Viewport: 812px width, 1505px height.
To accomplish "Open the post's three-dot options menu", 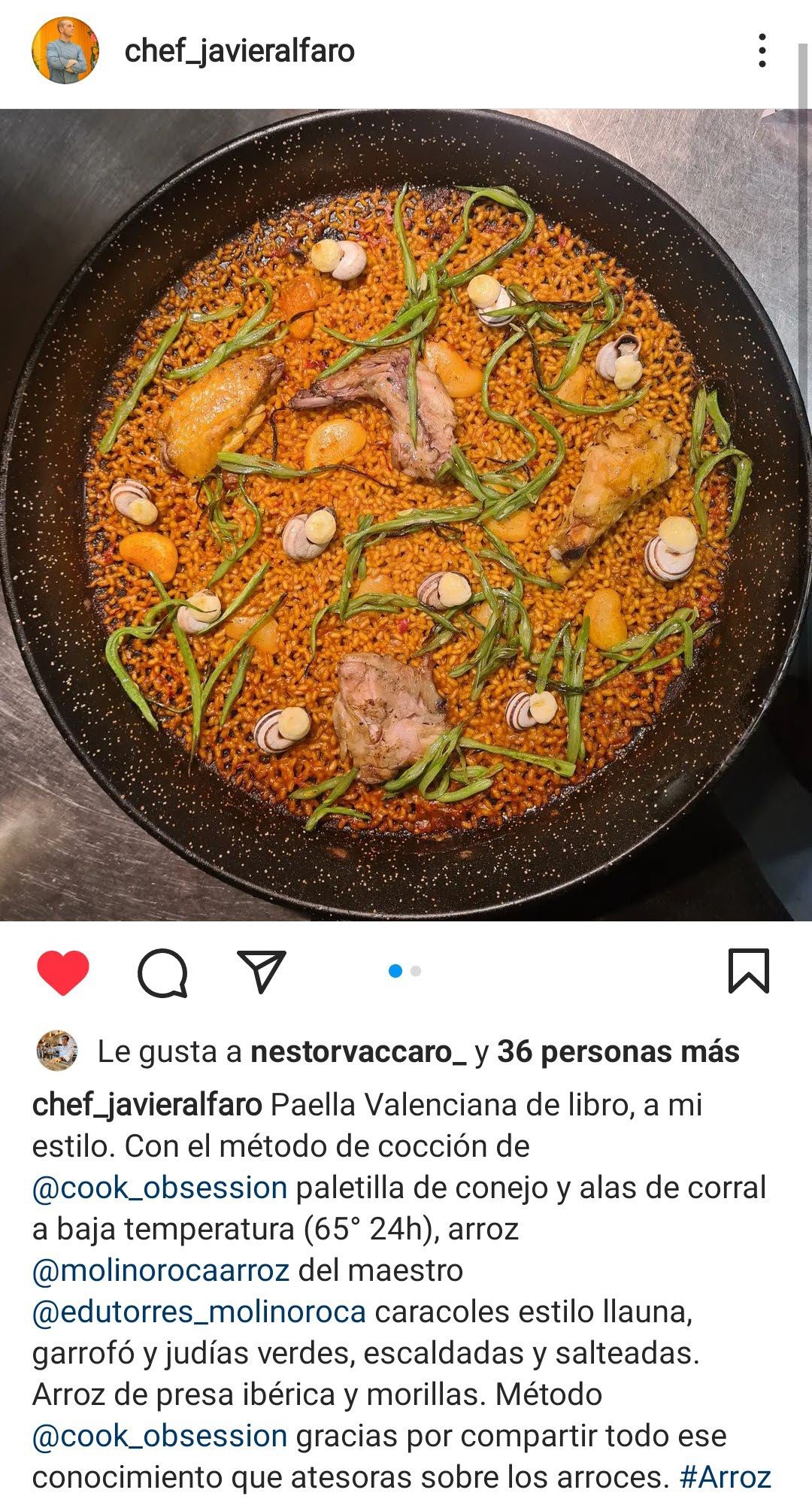I will tap(762, 50).
